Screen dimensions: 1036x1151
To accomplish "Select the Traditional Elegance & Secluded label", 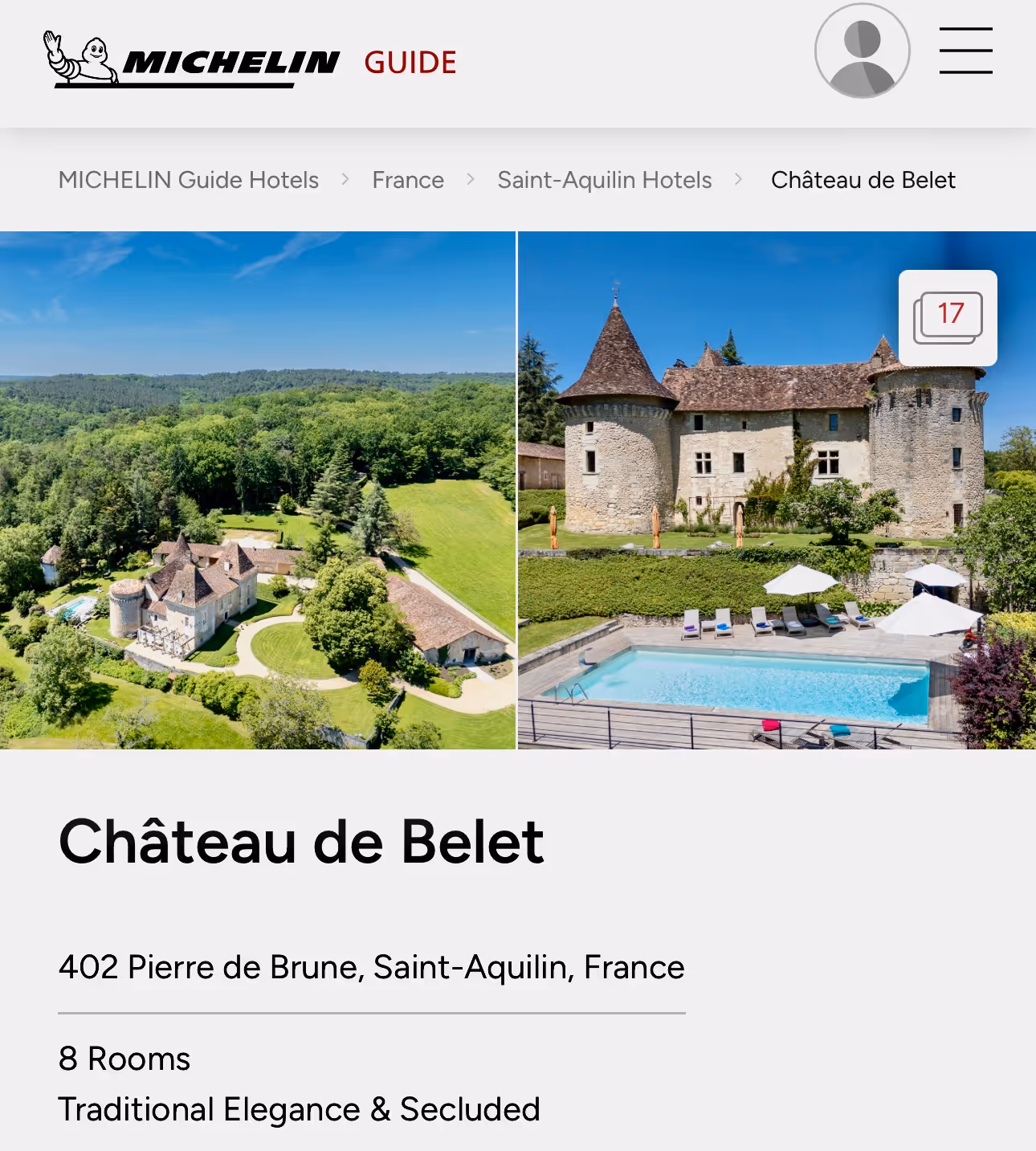I will [299, 1110].
